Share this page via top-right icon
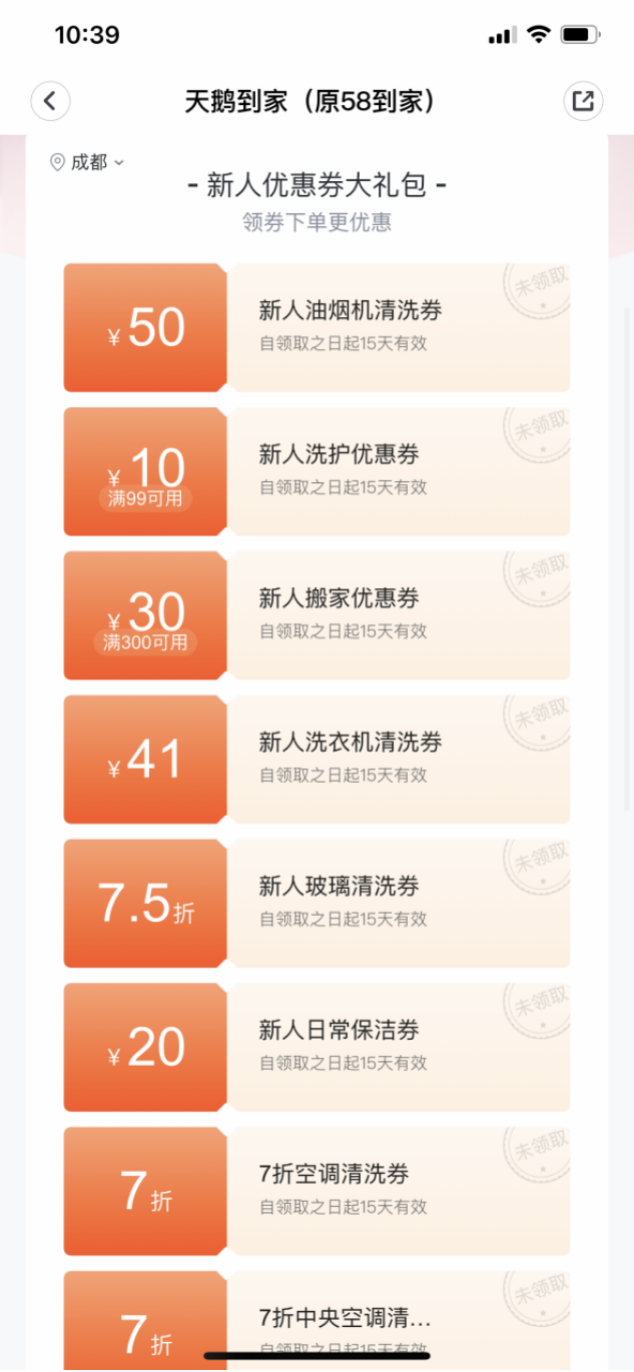The image size is (634, 1372). (582, 101)
